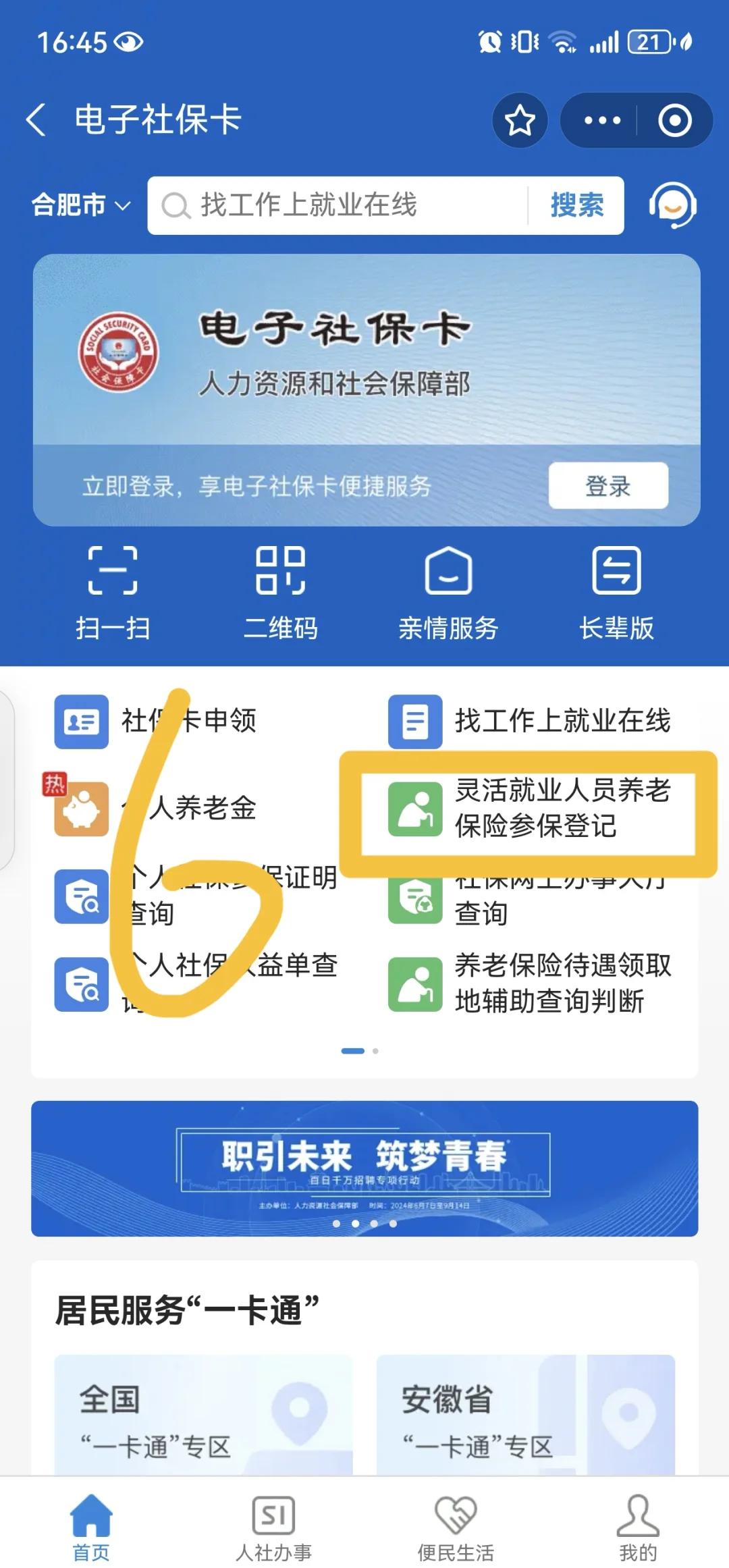Open 安徽省 一卡通 专区 card
This screenshot has height=1568, width=729.
[x=525, y=1415]
